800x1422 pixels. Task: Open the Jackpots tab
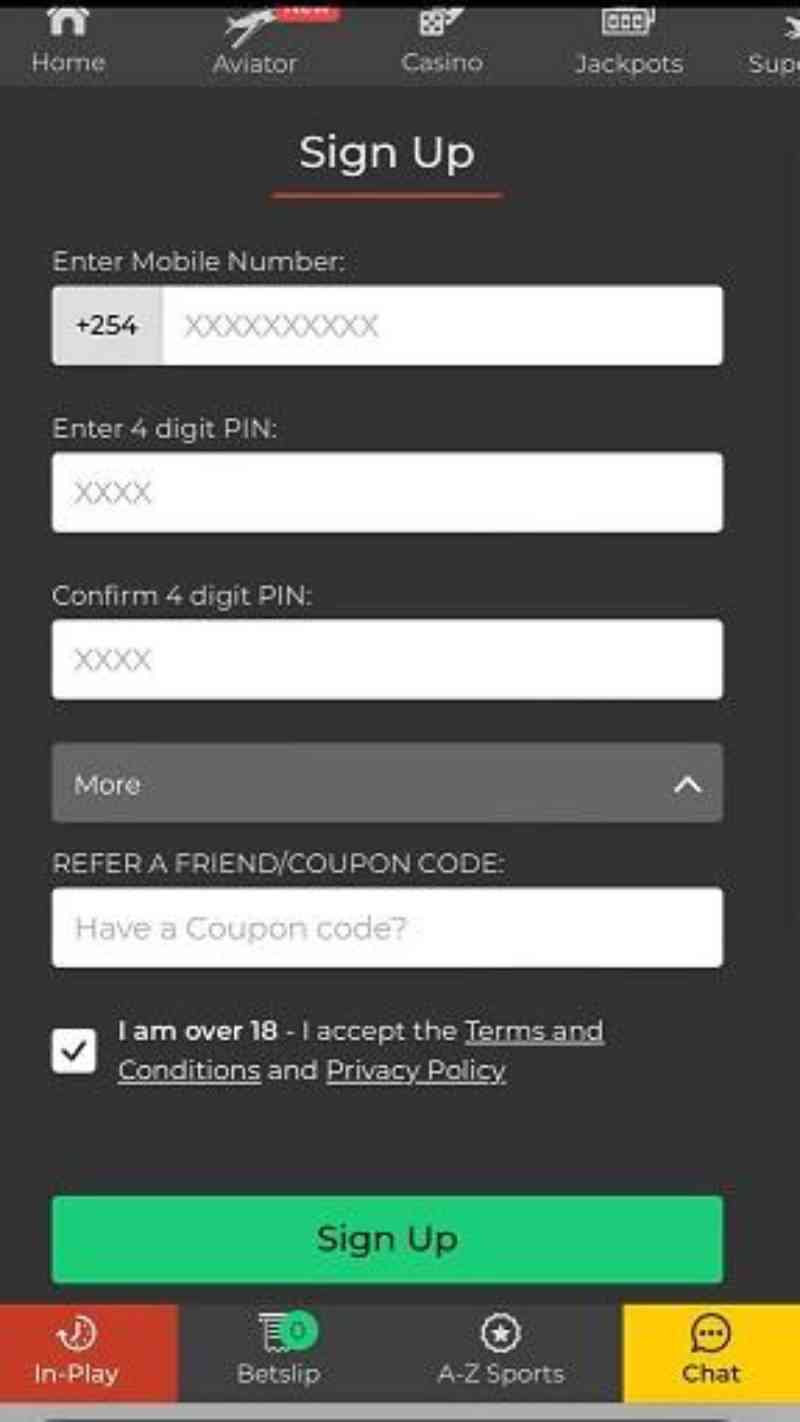pos(629,44)
